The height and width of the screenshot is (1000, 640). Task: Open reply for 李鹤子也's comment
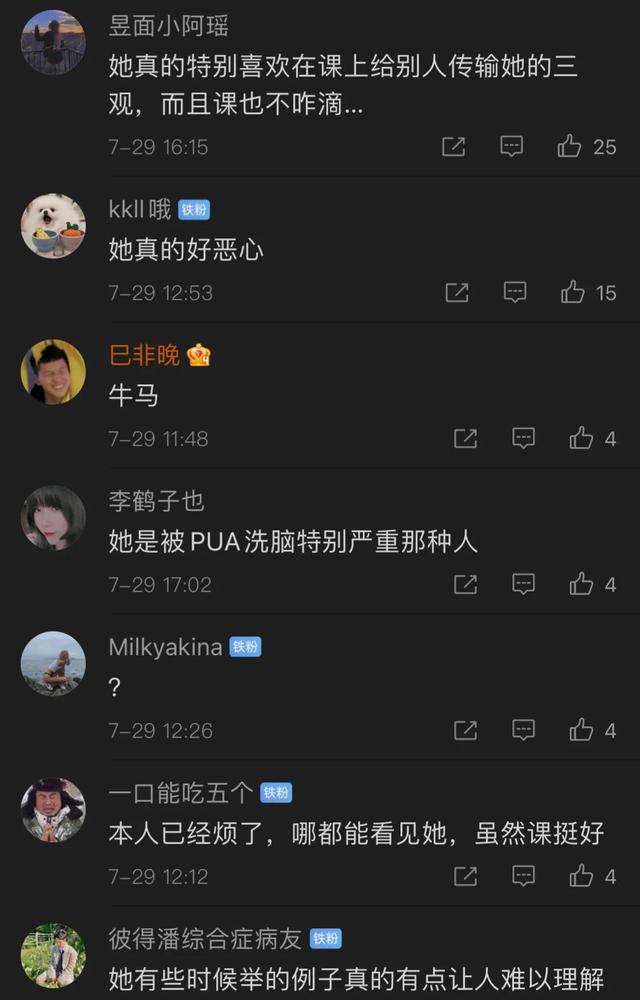click(x=523, y=585)
